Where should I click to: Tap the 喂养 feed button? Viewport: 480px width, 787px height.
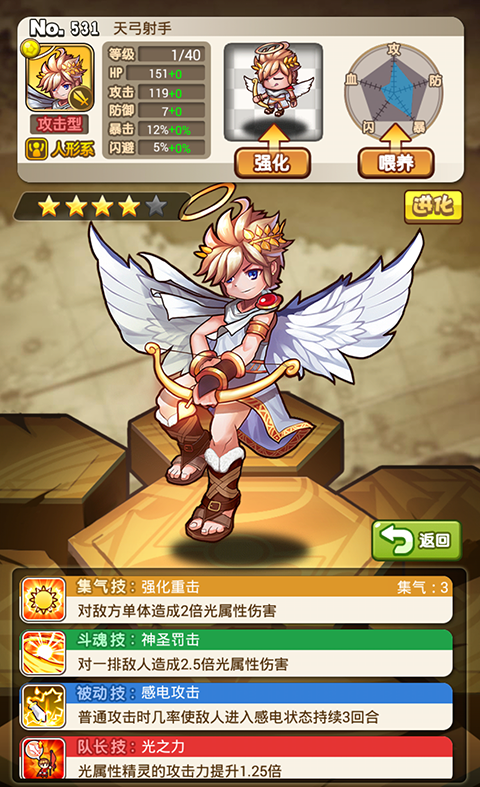[x=396, y=162]
